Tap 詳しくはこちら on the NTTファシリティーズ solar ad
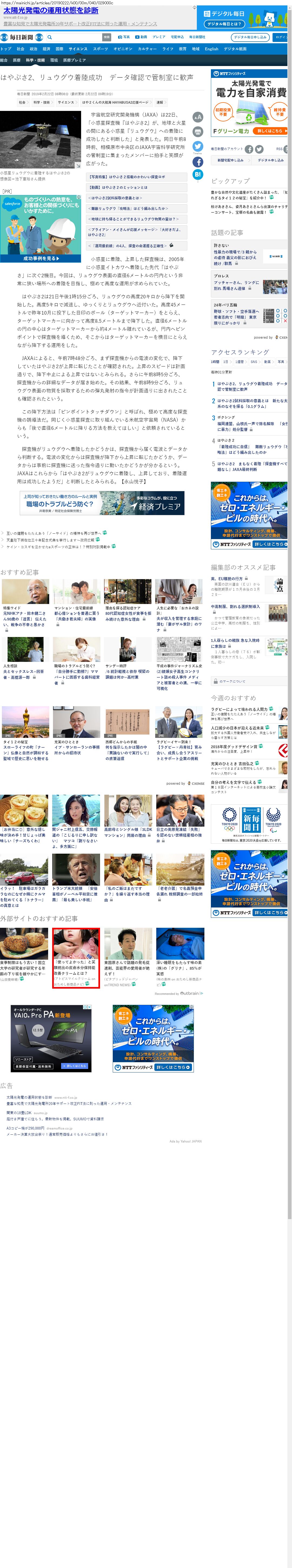Viewport: 292px width, 1568px height. click(270, 131)
